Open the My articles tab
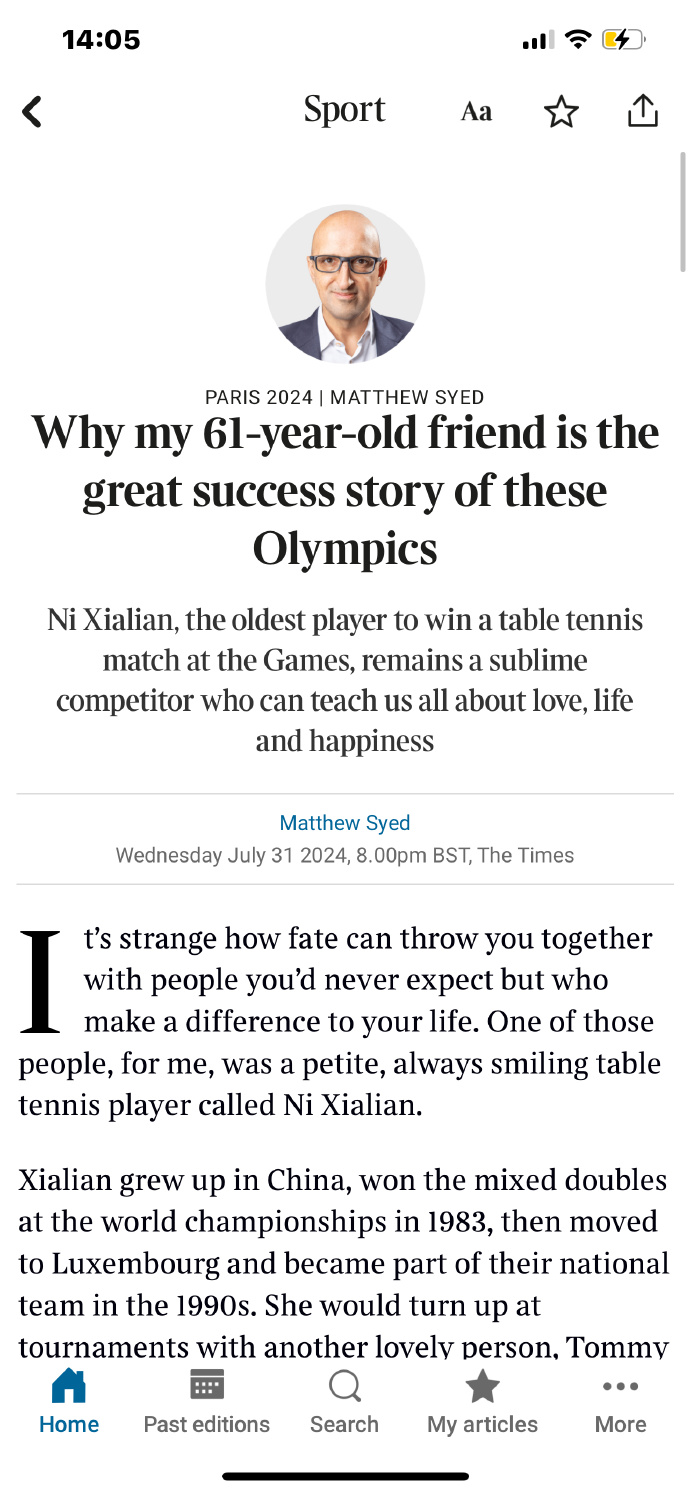 click(482, 1402)
